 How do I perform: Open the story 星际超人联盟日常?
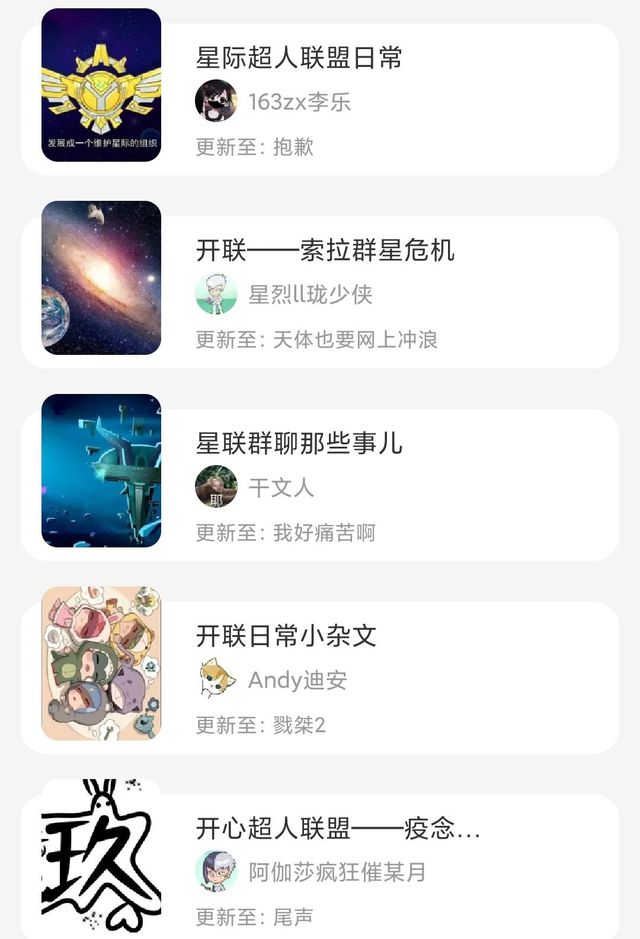pos(299,58)
